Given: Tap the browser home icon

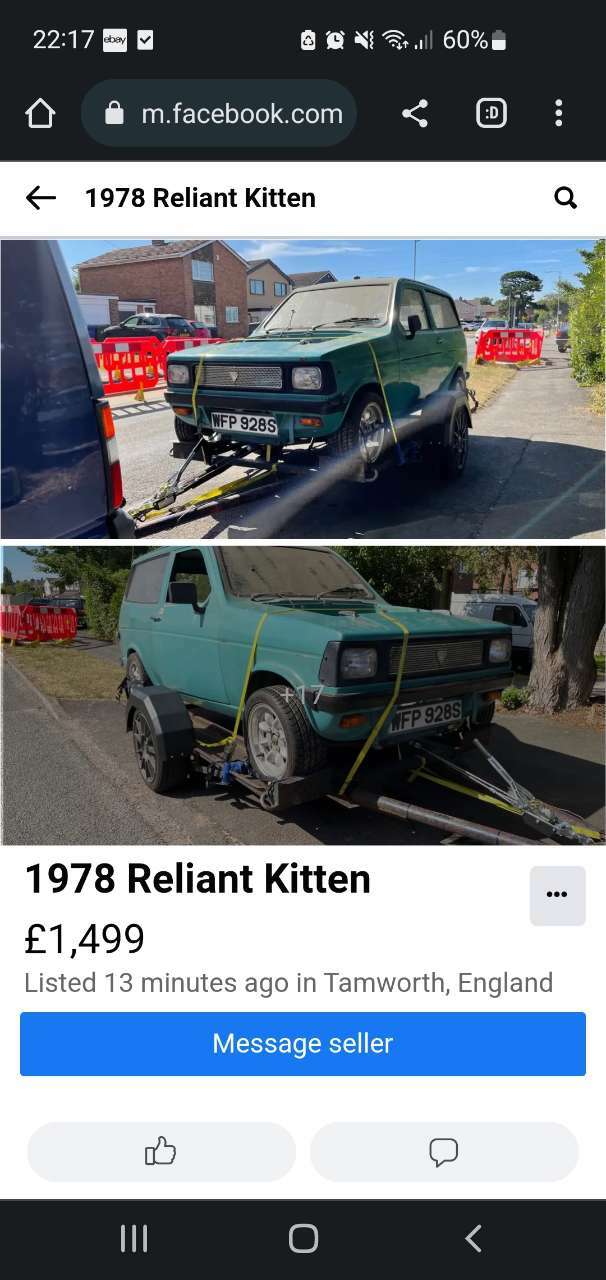Looking at the screenshot, I should [x=40, y=113].
